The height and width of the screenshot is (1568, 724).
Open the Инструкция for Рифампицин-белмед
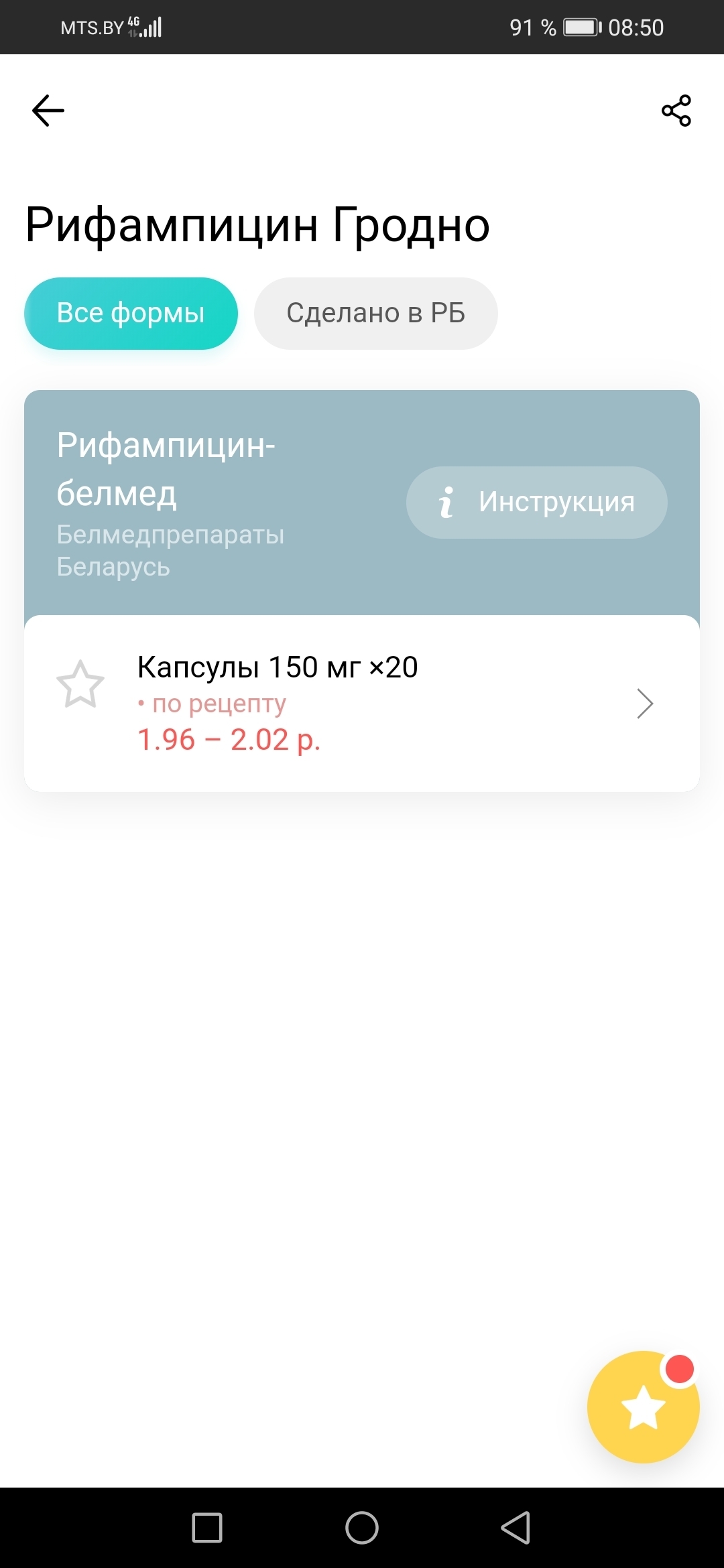point(536,503)
